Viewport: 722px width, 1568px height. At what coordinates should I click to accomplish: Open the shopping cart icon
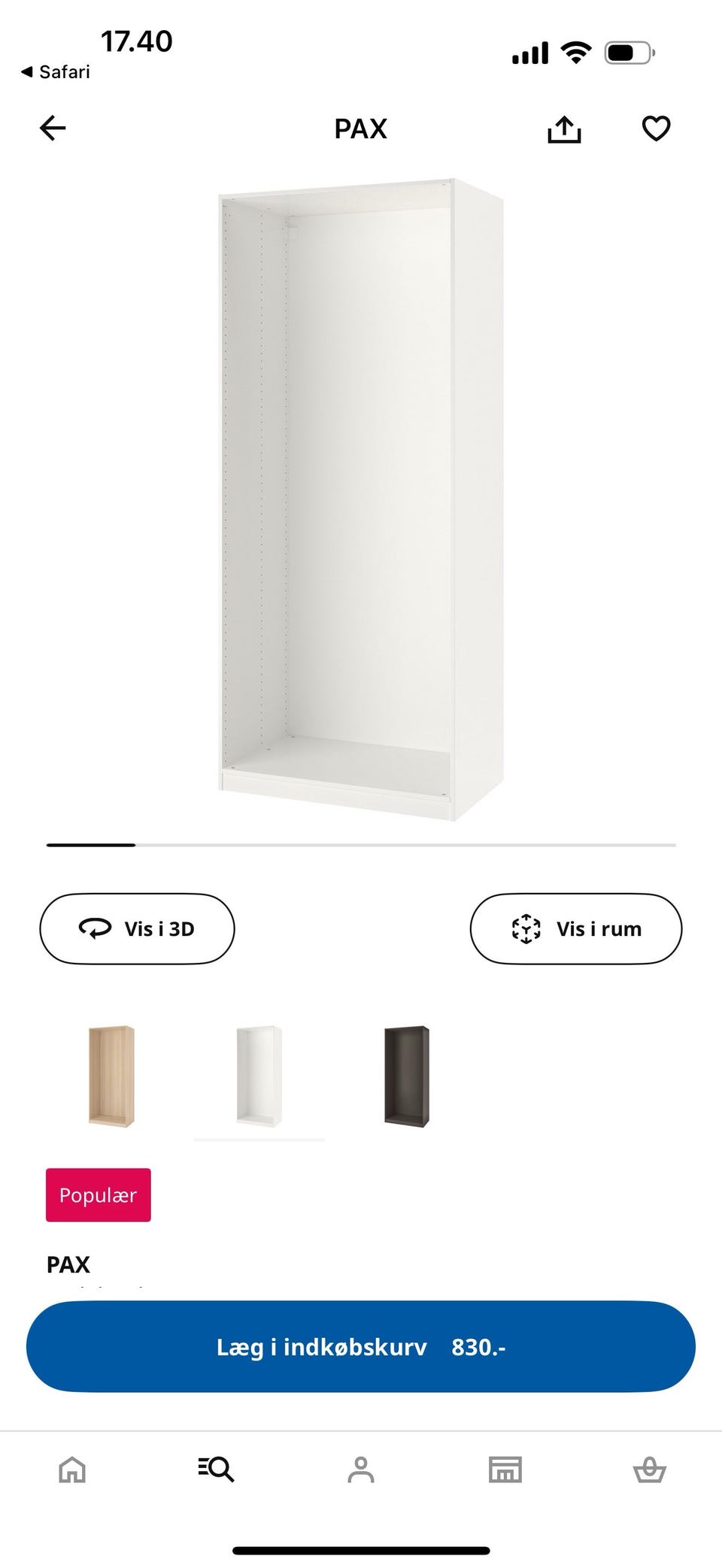(x=650, y=1471)
